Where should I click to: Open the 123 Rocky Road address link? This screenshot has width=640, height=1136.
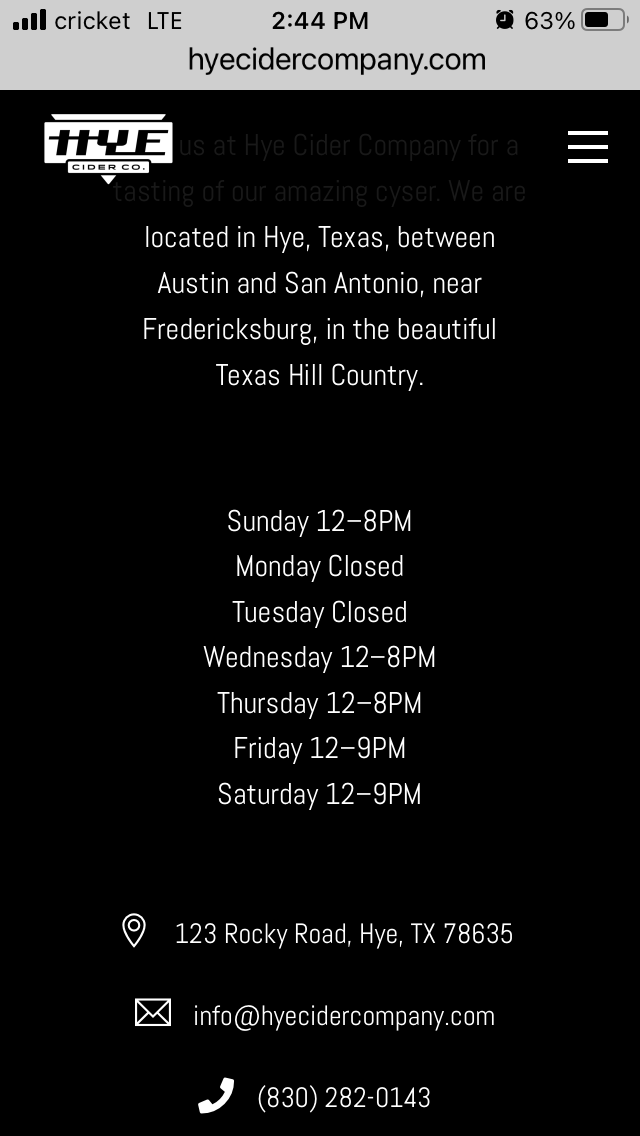point(344,933)
